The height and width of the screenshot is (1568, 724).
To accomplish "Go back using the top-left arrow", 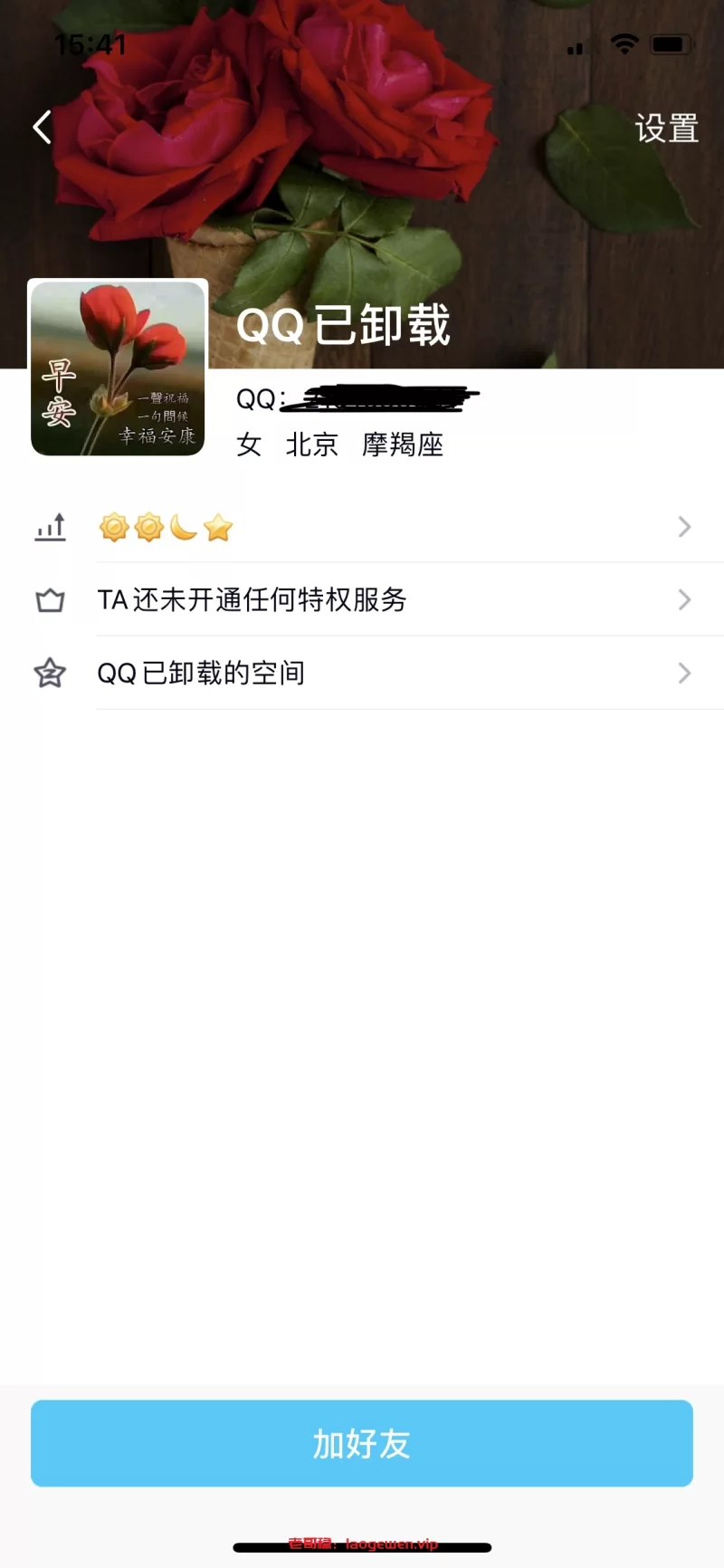I will [x=43, y=128].
